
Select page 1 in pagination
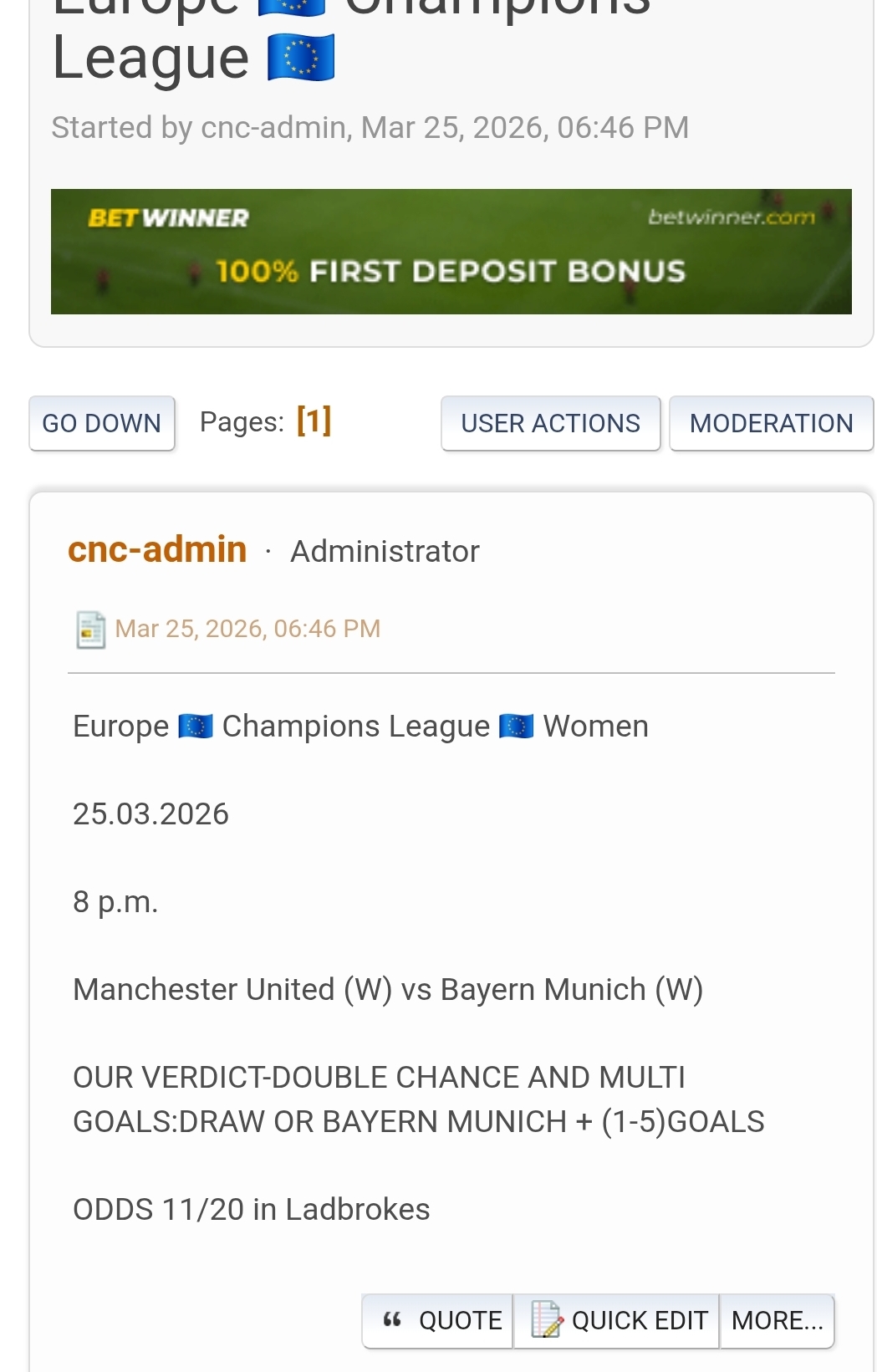[314, 421]
